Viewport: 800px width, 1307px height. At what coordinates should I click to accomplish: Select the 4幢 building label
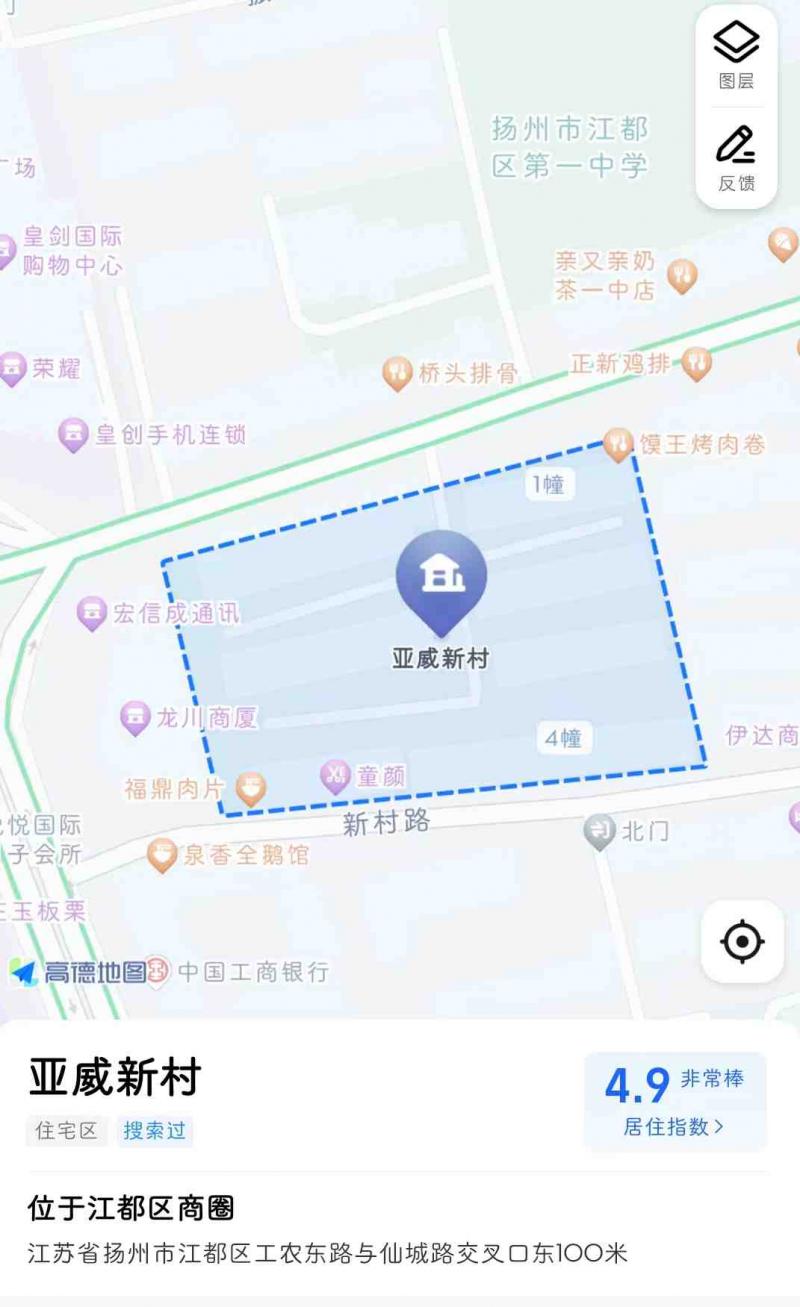[565, 735]
